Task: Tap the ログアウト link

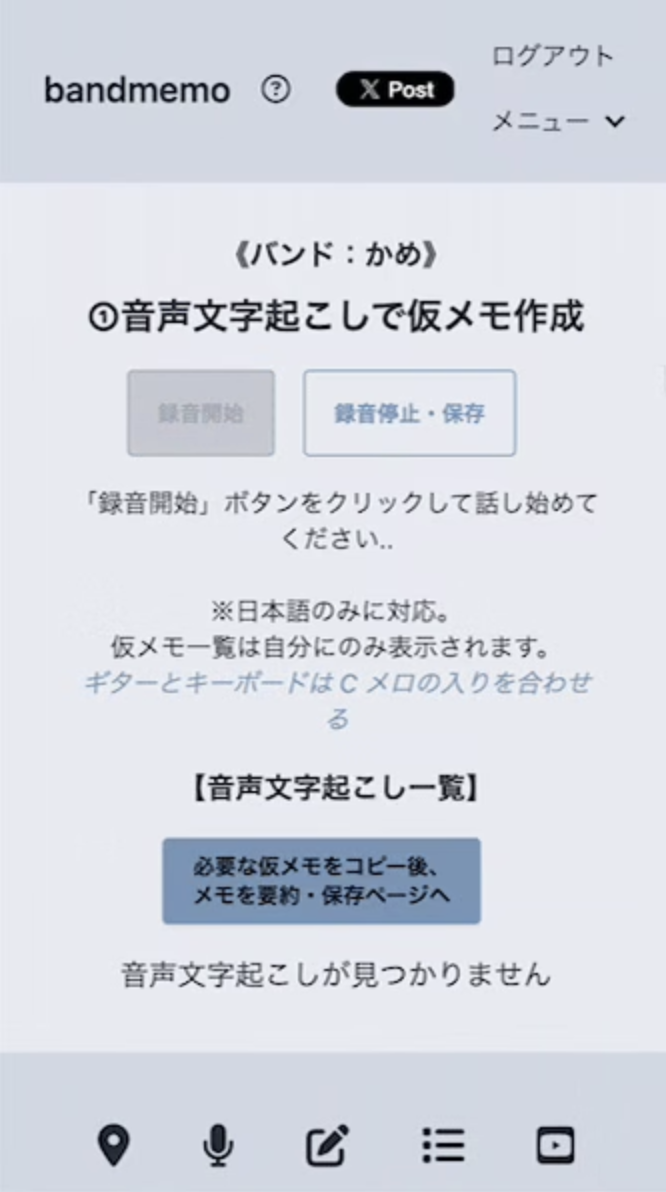Action: [552, 56]
